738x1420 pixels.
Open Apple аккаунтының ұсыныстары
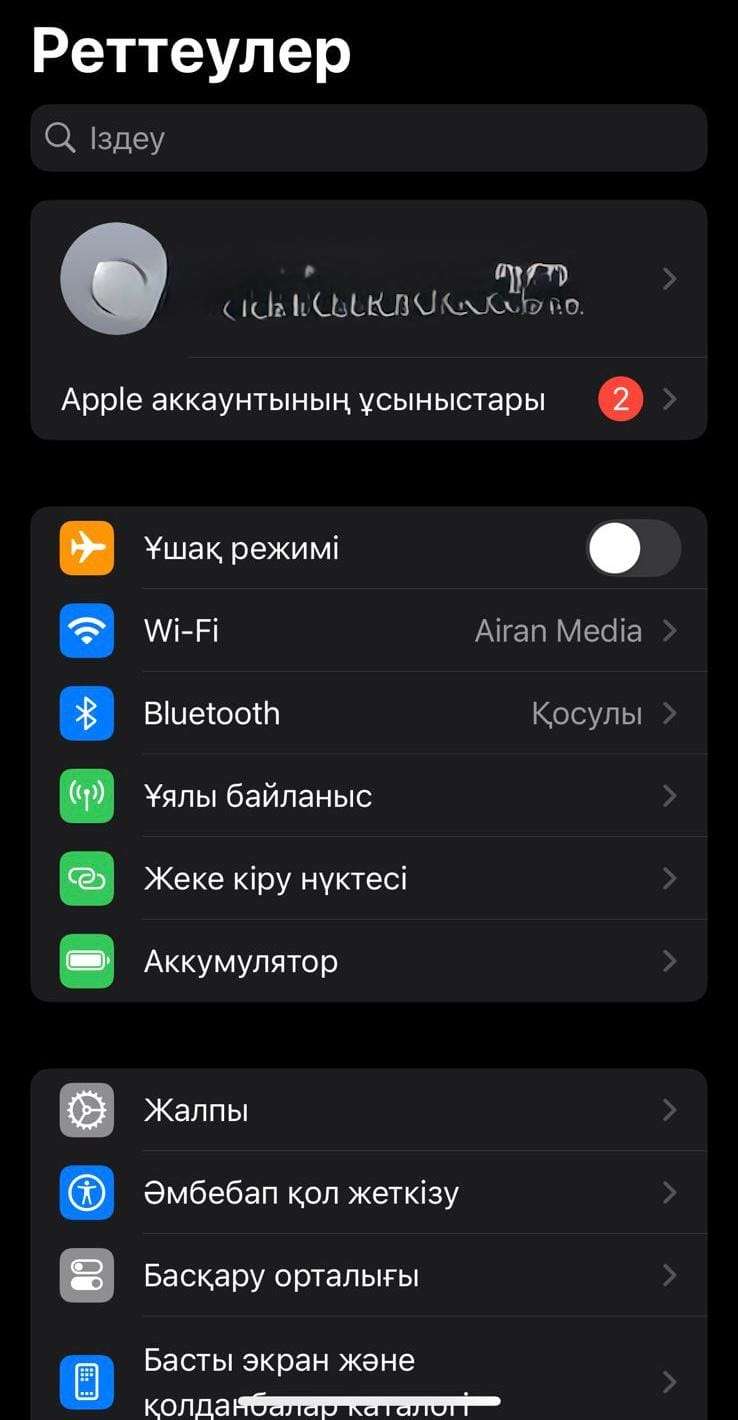click(x=368, y=400)
